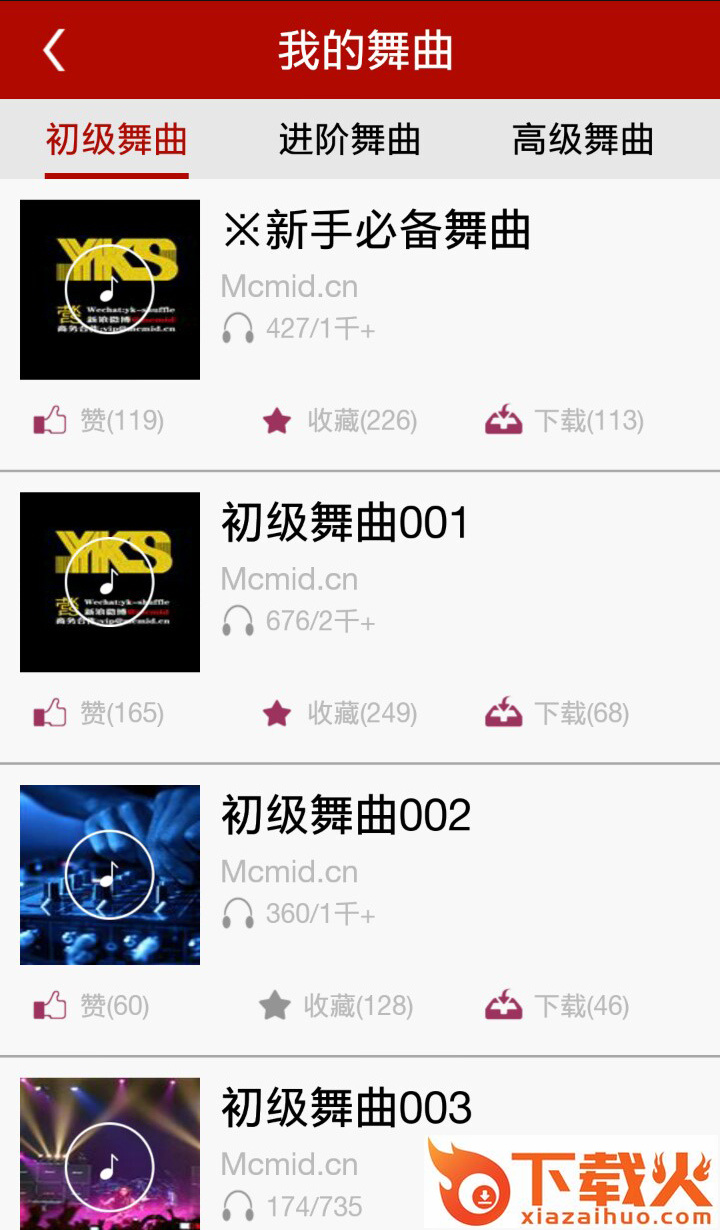Open the 初级舞曲001 song title

coord(345,523)
